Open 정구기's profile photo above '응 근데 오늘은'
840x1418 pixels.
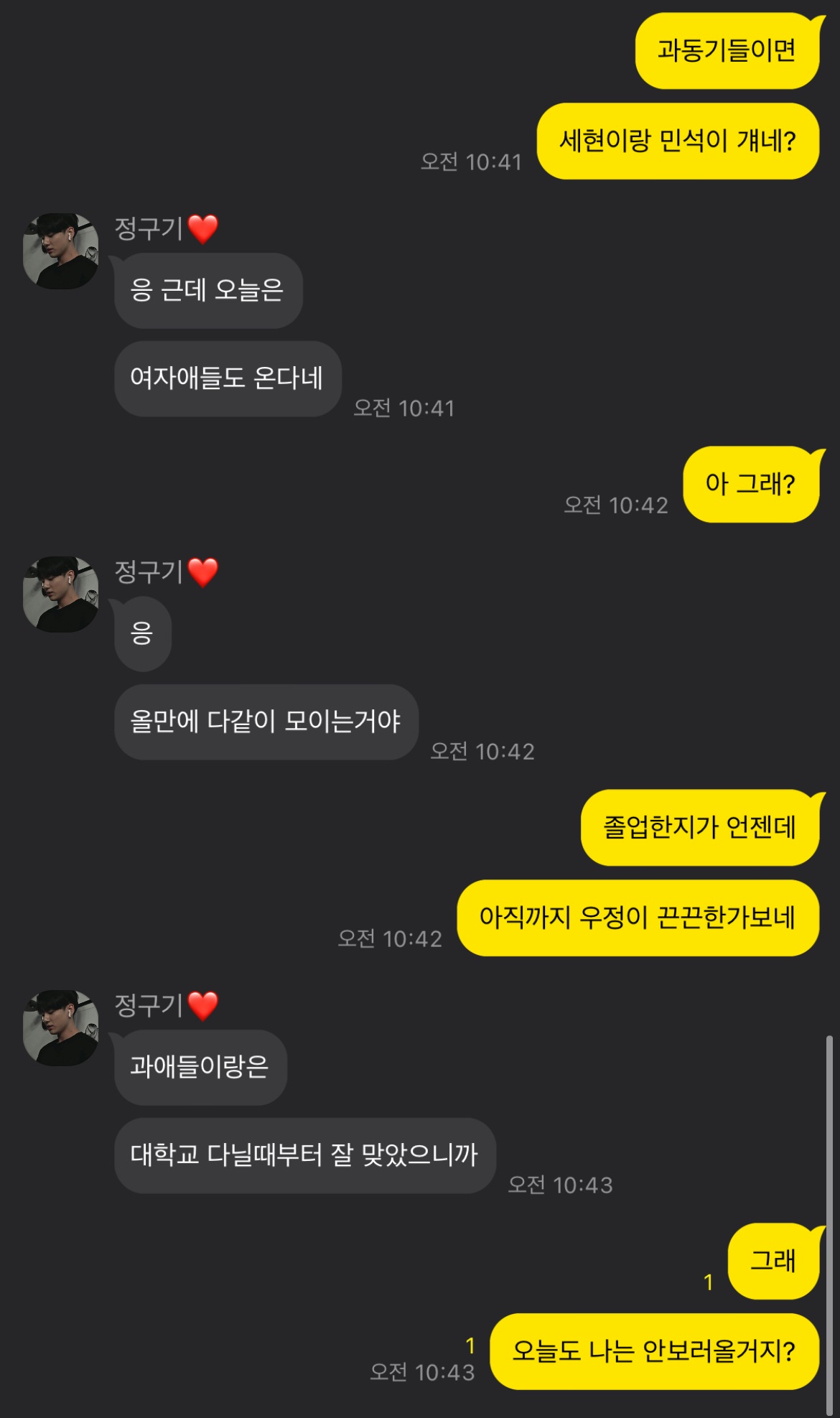pyautogui.click(x=61, y=251)
